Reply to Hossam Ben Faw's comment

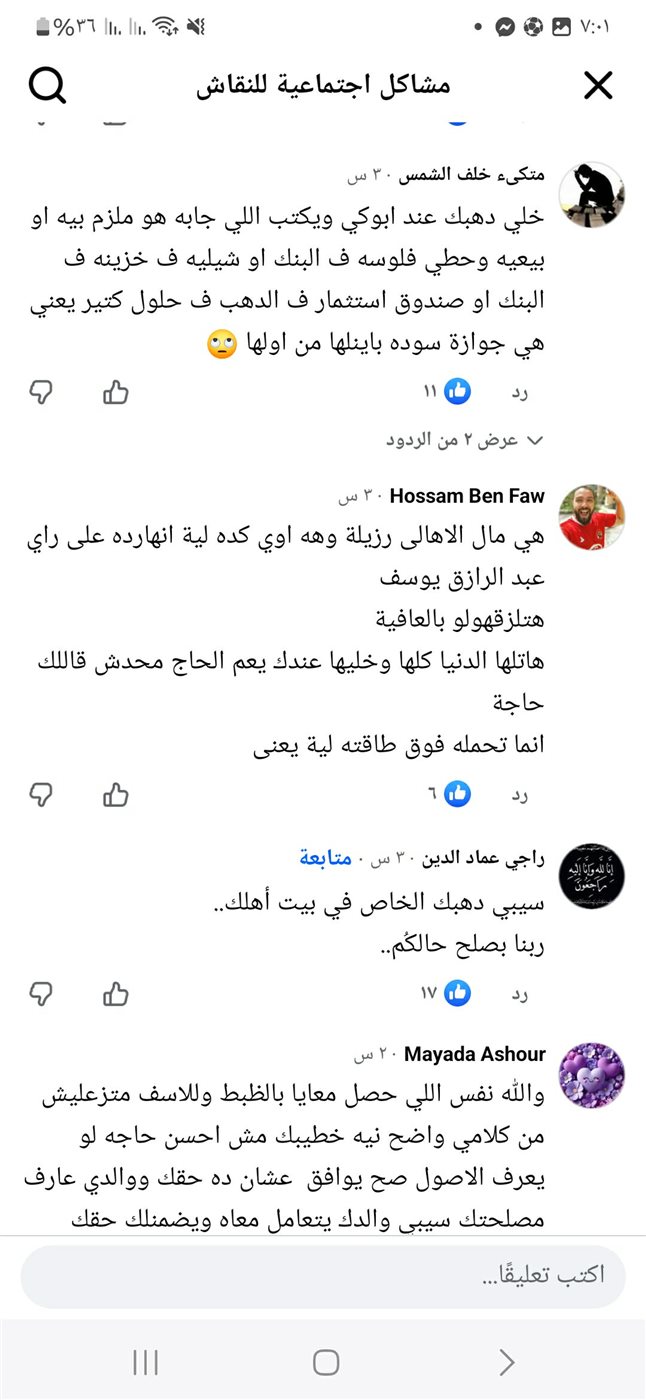519,796
